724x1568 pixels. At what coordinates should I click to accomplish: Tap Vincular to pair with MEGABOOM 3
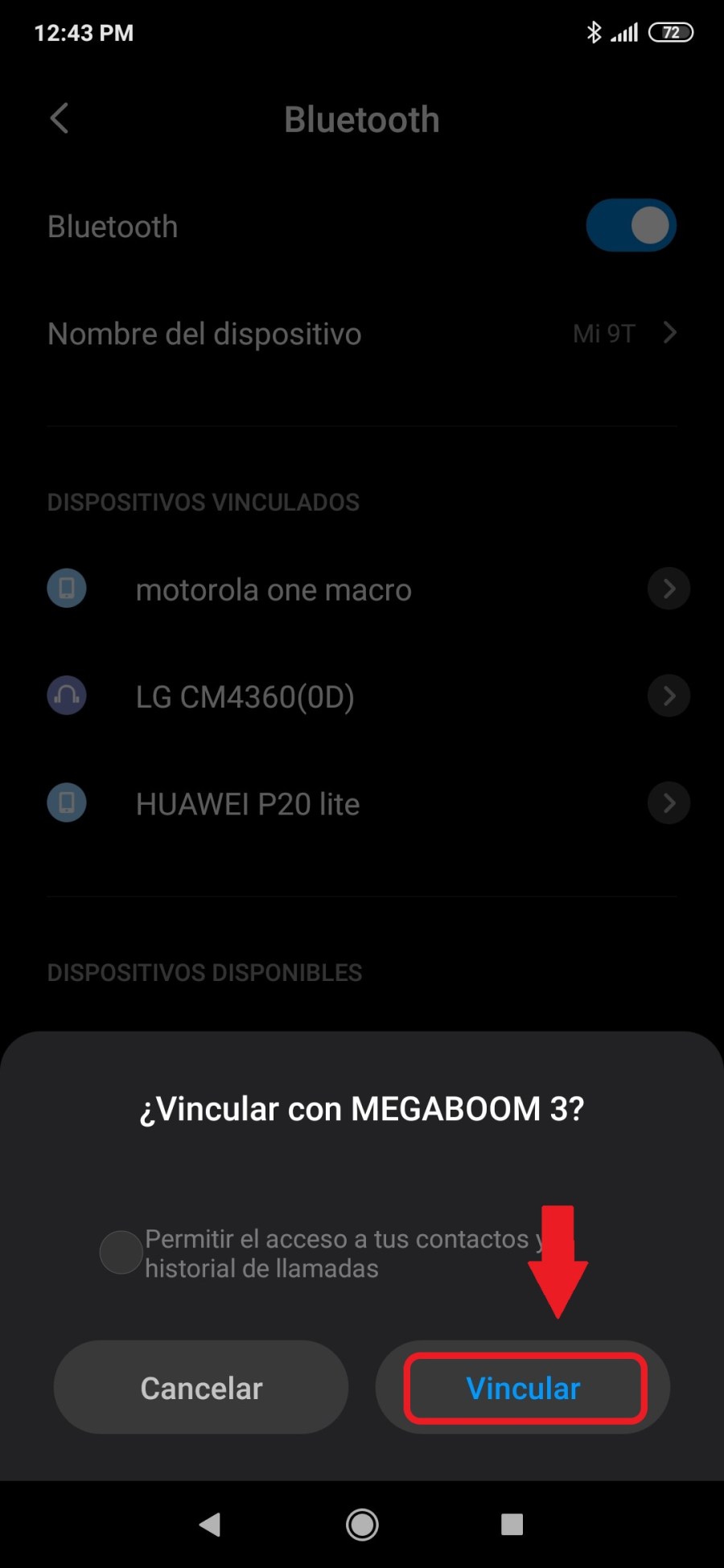pos(524,1388)
